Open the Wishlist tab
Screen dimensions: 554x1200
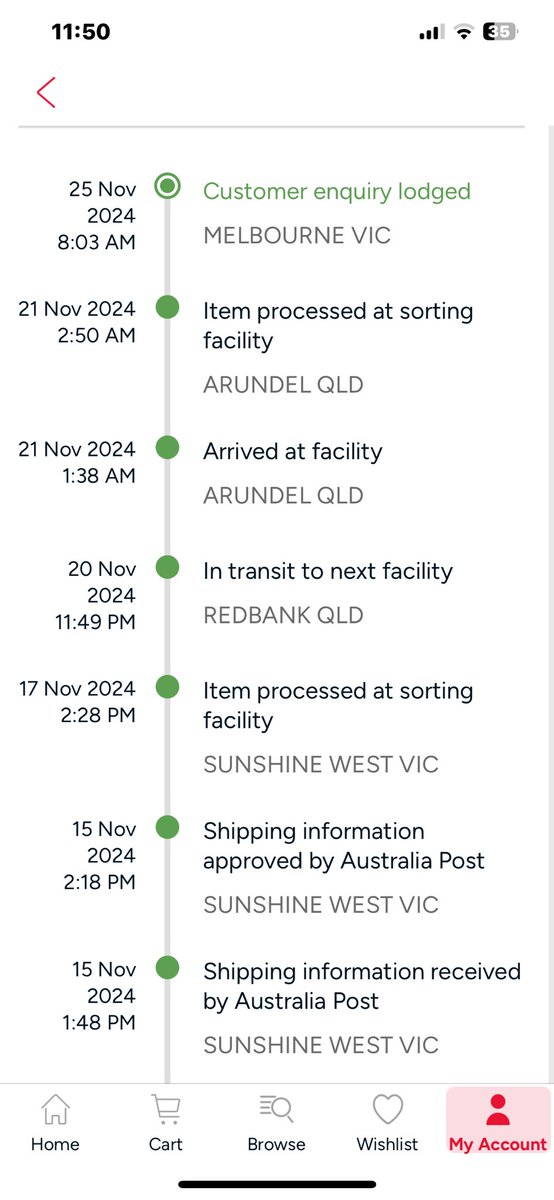click(388, 1123)
